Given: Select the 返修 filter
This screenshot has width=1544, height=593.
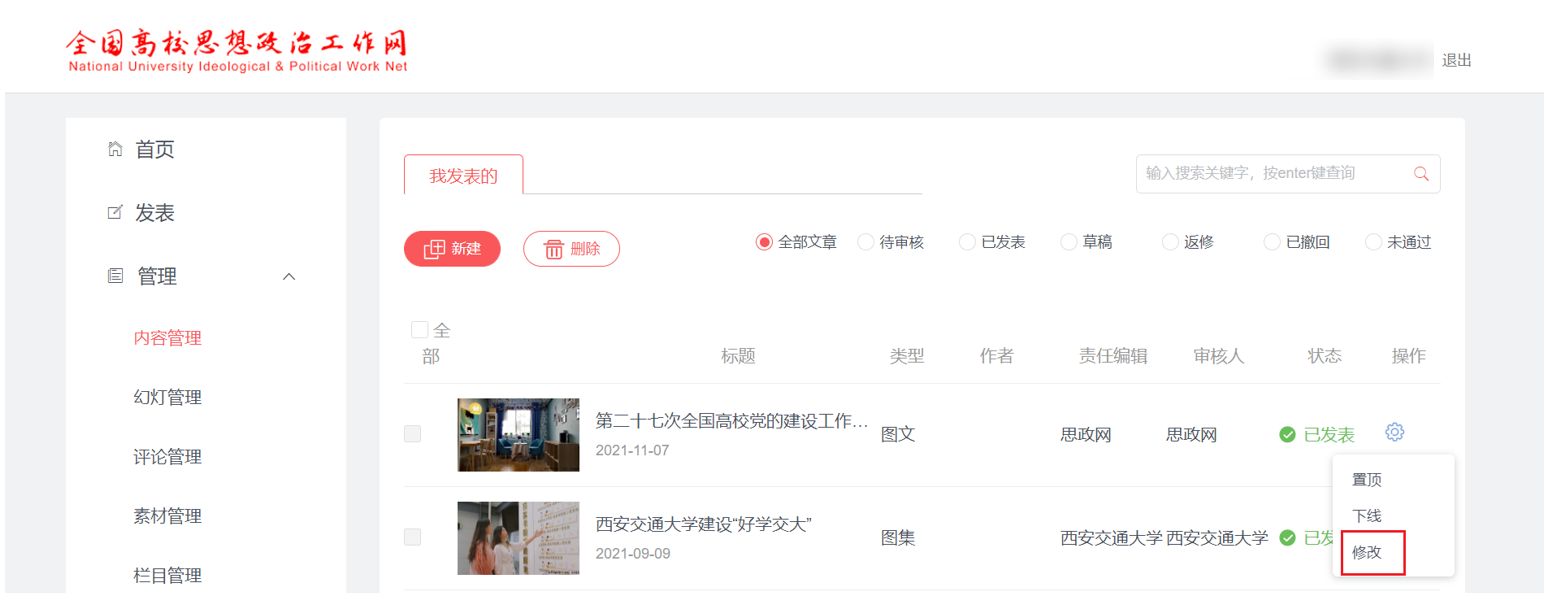Looking at the screenshot, I should [1171, 242].
